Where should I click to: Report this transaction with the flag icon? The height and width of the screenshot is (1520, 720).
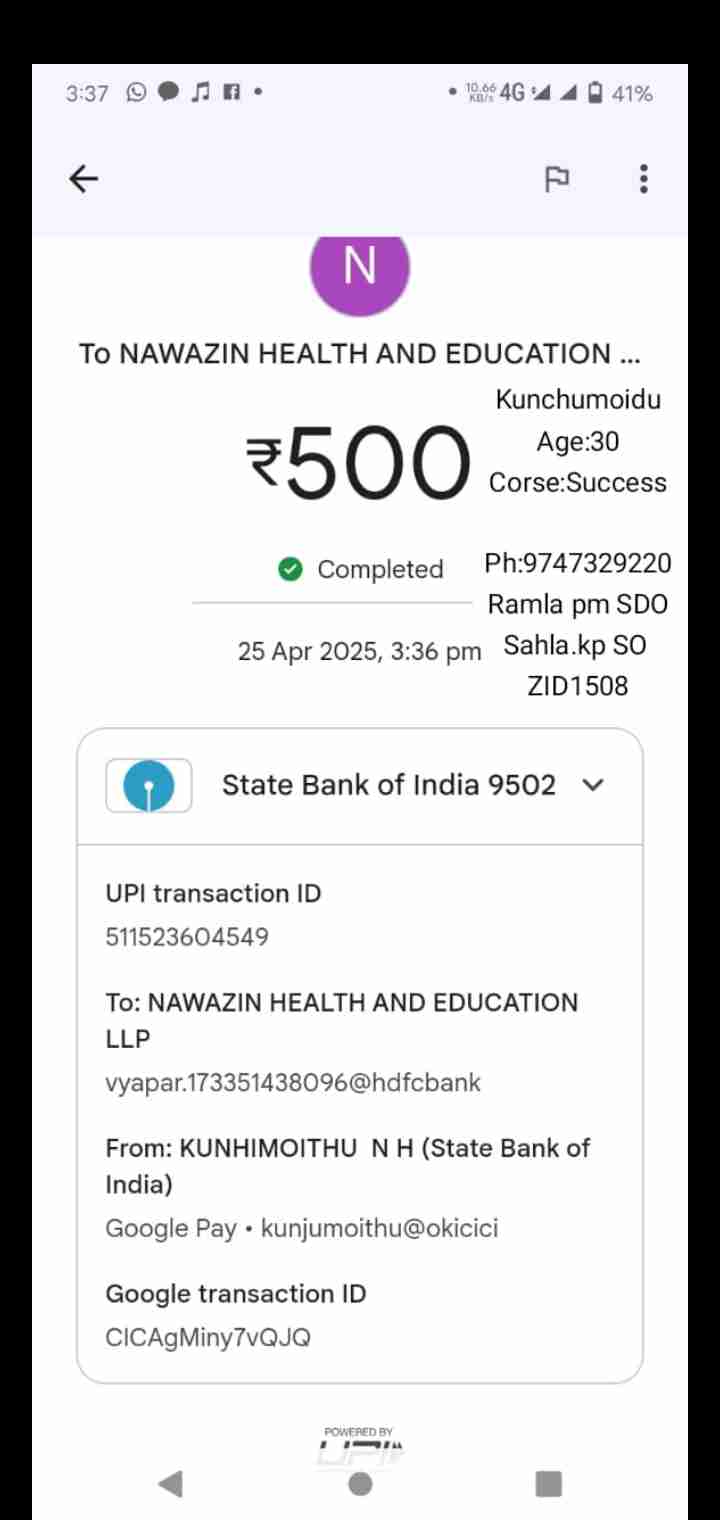[x=556, y=179]
